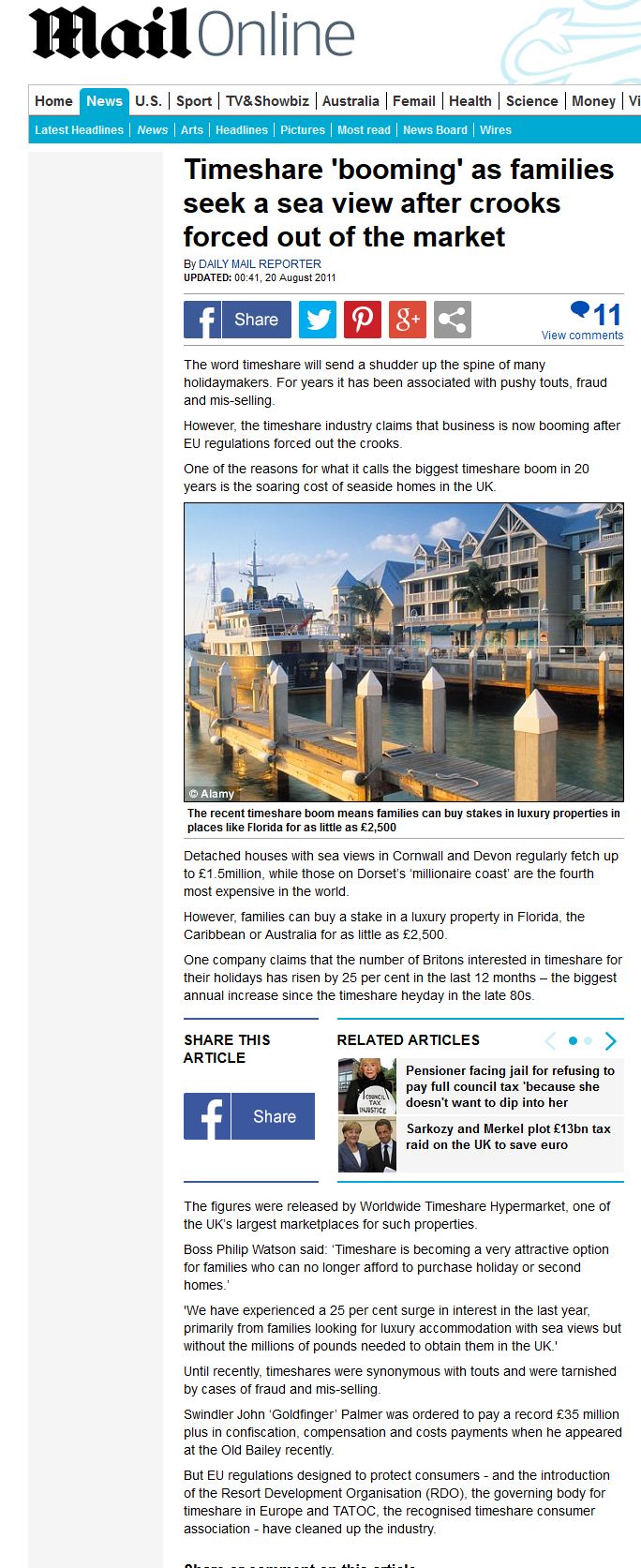
Task: Share article on Twitter
Action: pos(317,320)
